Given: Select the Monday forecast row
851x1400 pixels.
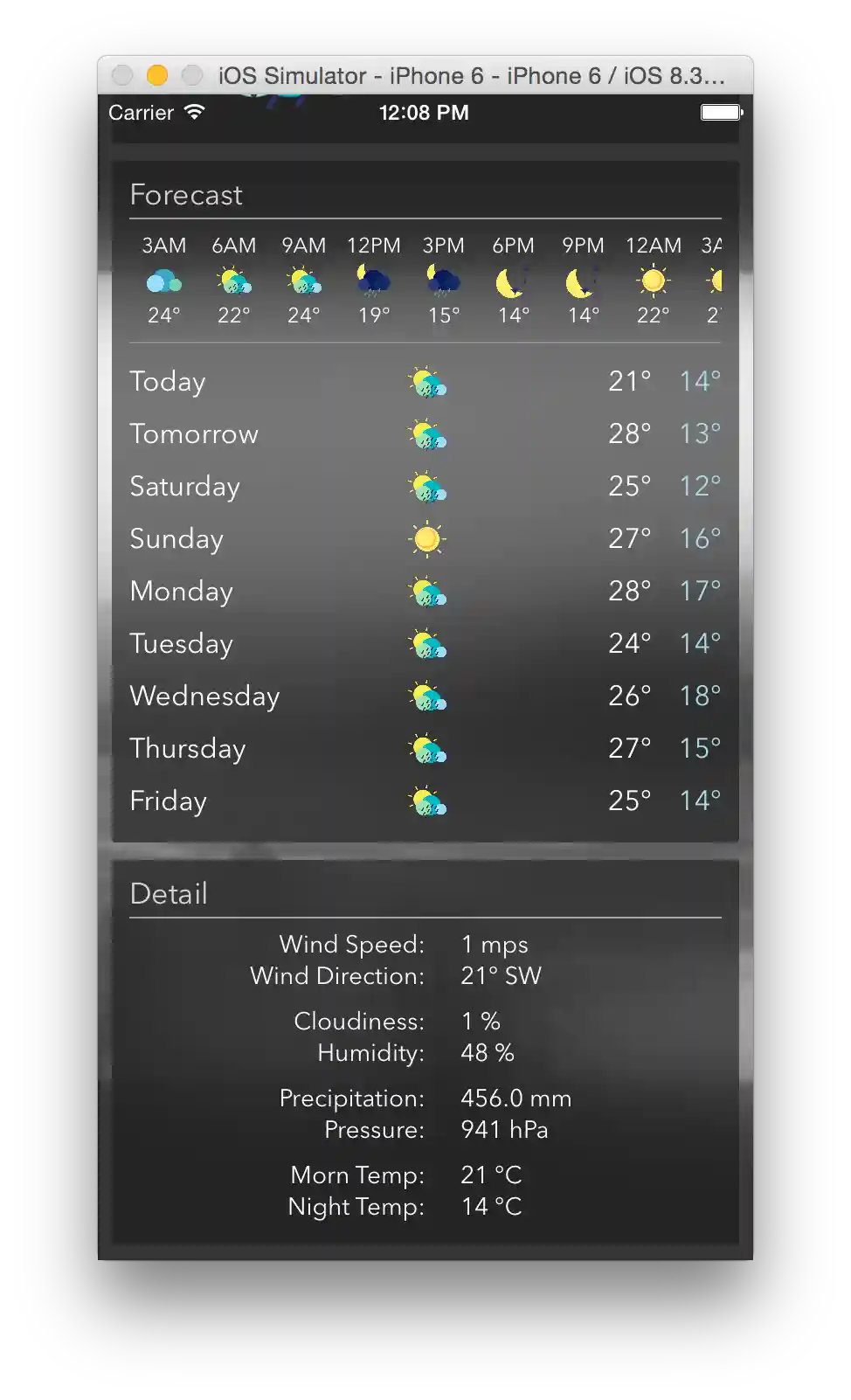Looking at the screenshot, I should pyautogui.click(x=425, y=592).
